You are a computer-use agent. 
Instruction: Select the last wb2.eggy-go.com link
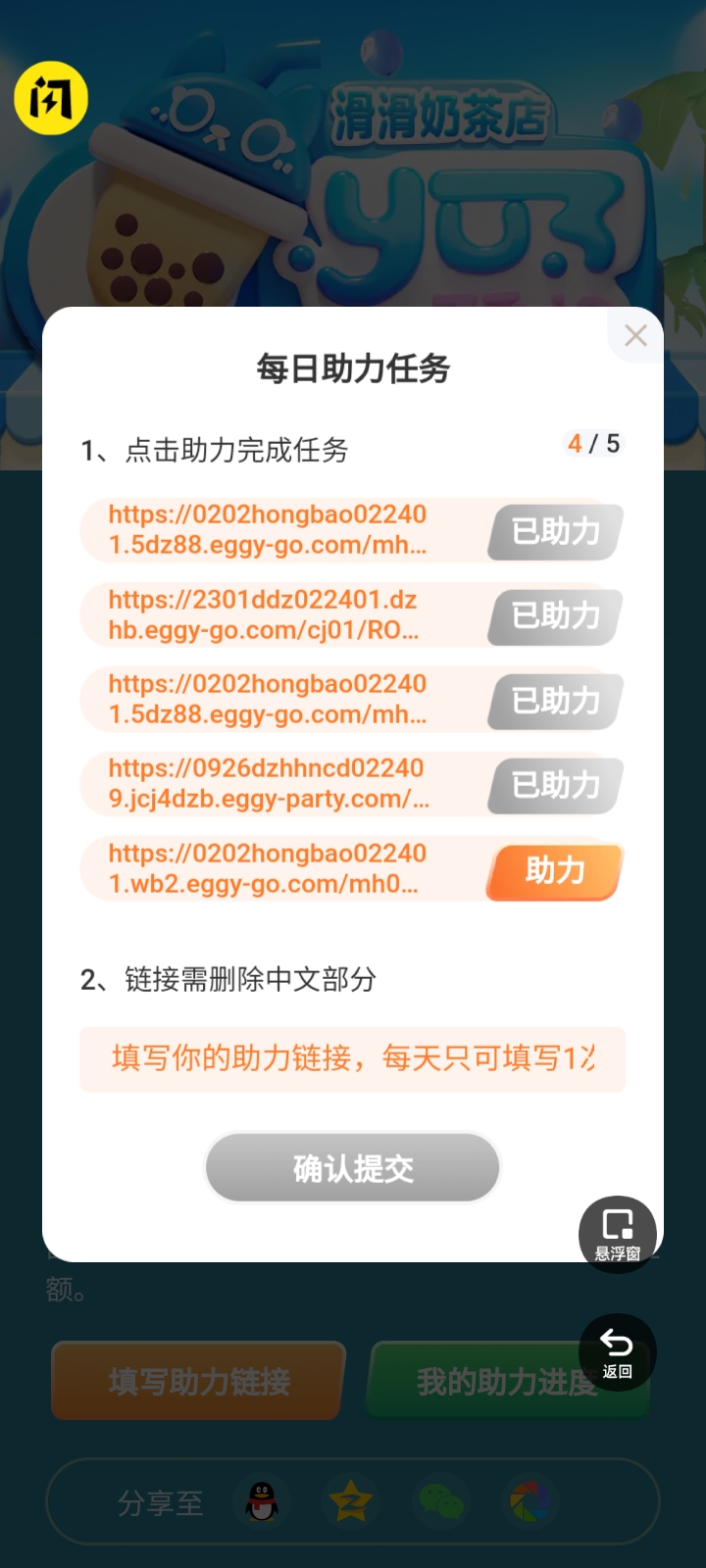pos(265,869)
